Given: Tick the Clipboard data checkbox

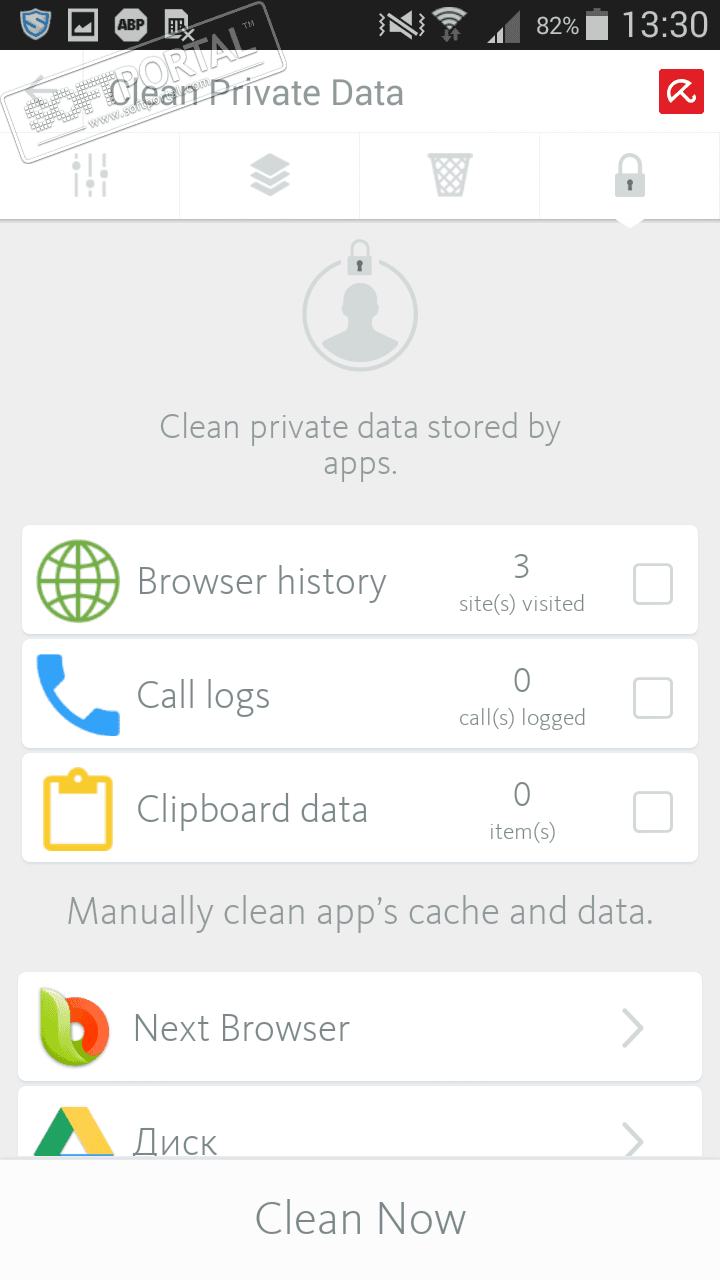Looking at the screenshot, I should click(652, 812).
